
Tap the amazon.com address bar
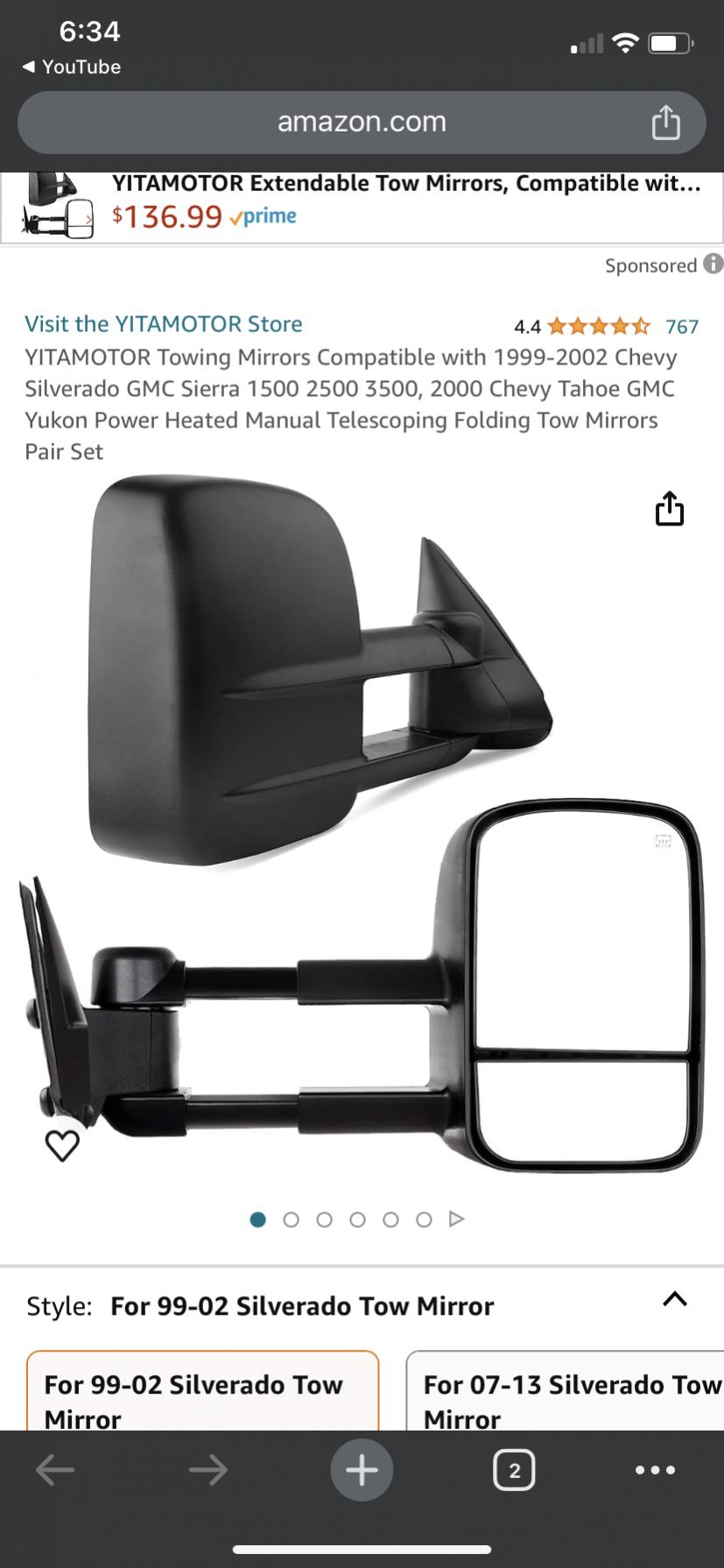coord(362,122)
